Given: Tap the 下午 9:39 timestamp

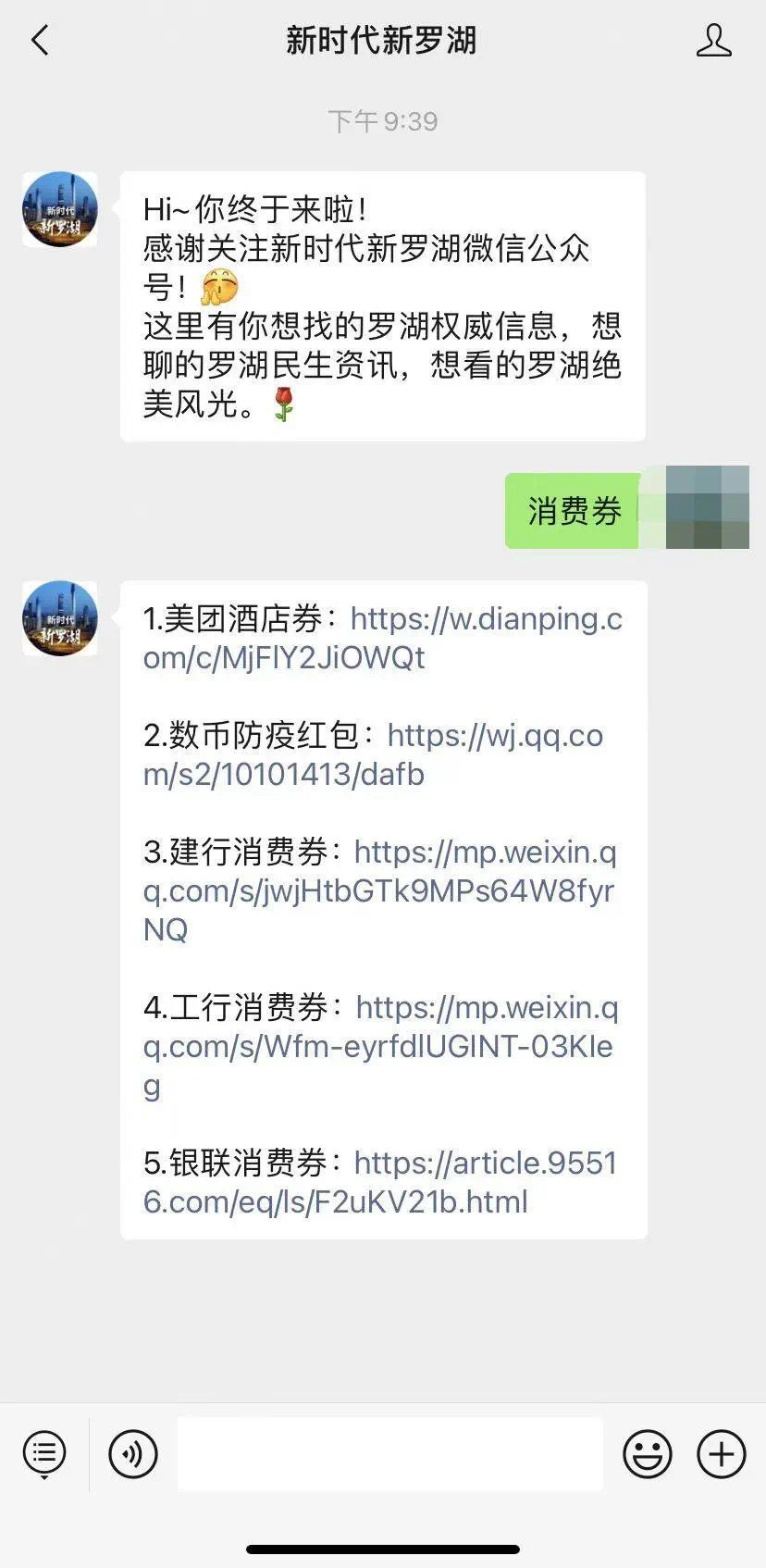Looking at the screenshot, I should (382, 120).
